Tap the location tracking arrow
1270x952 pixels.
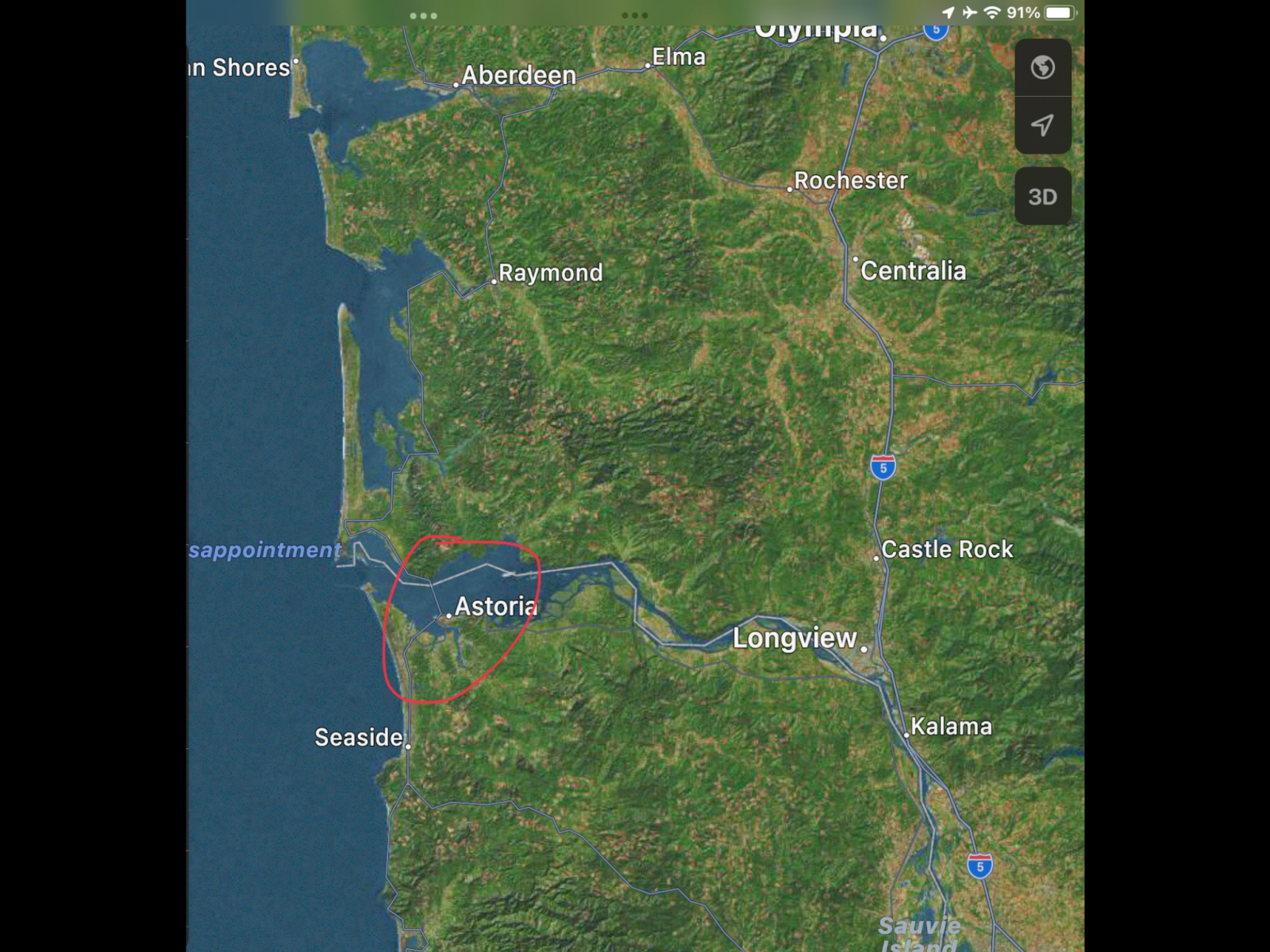click(x=1042, y=125)
